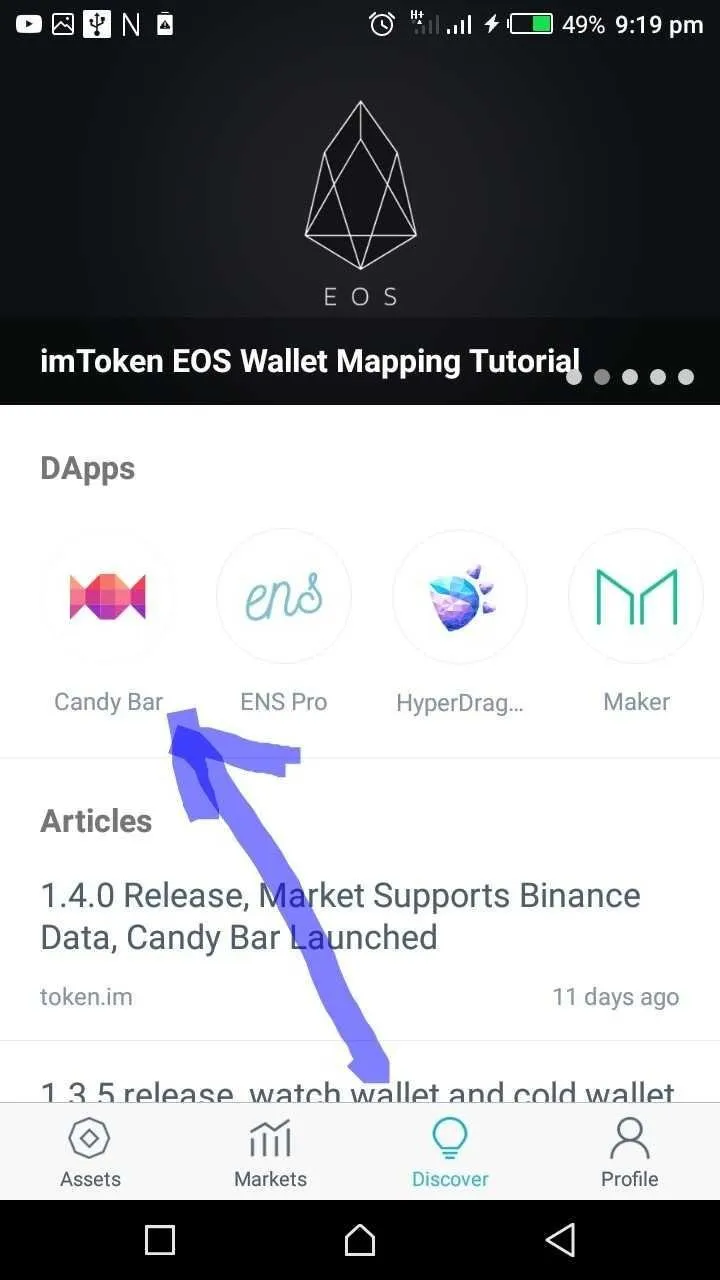Switch to the Assets tab
Viewport: 720px width, 1280px height.
[x=90, y=1152]
